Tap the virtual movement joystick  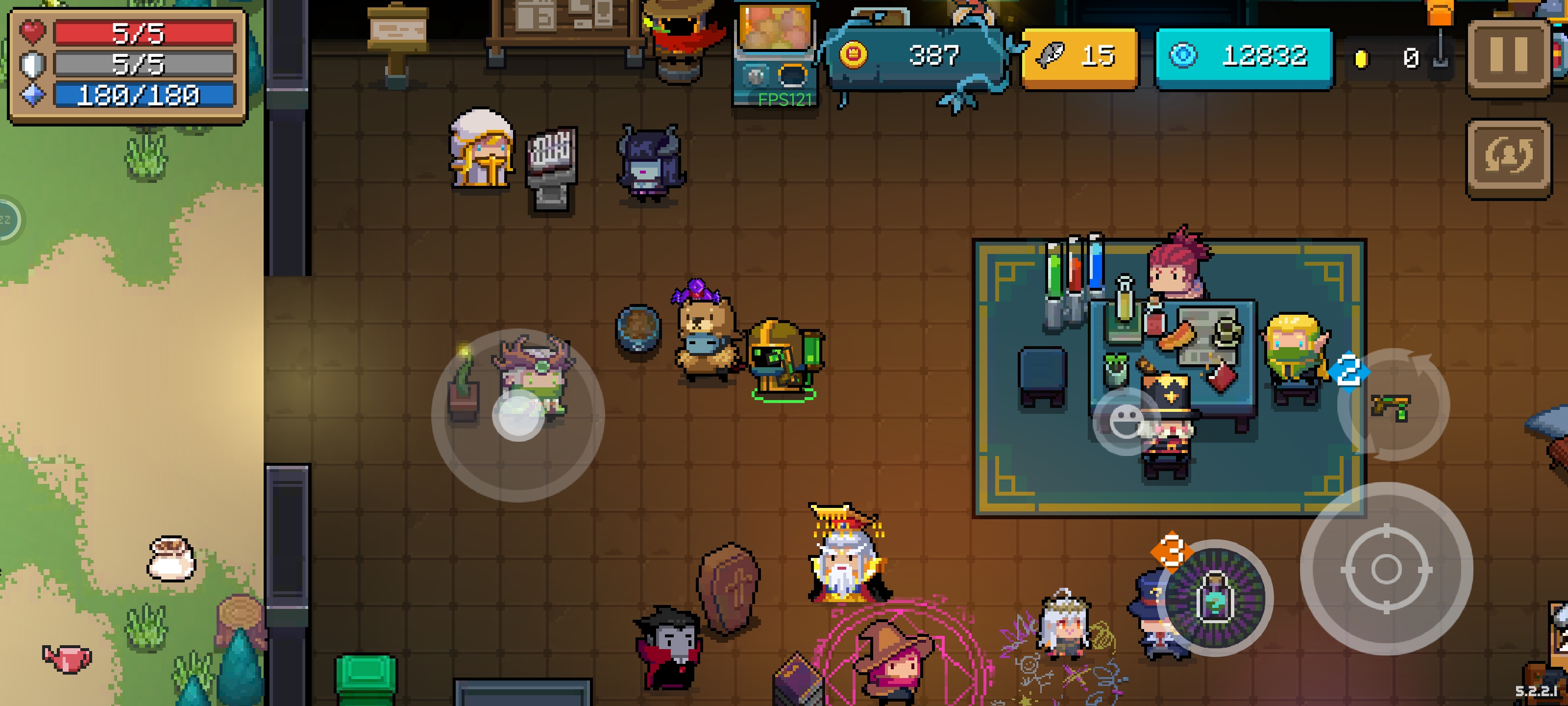(x=517, y=415)
